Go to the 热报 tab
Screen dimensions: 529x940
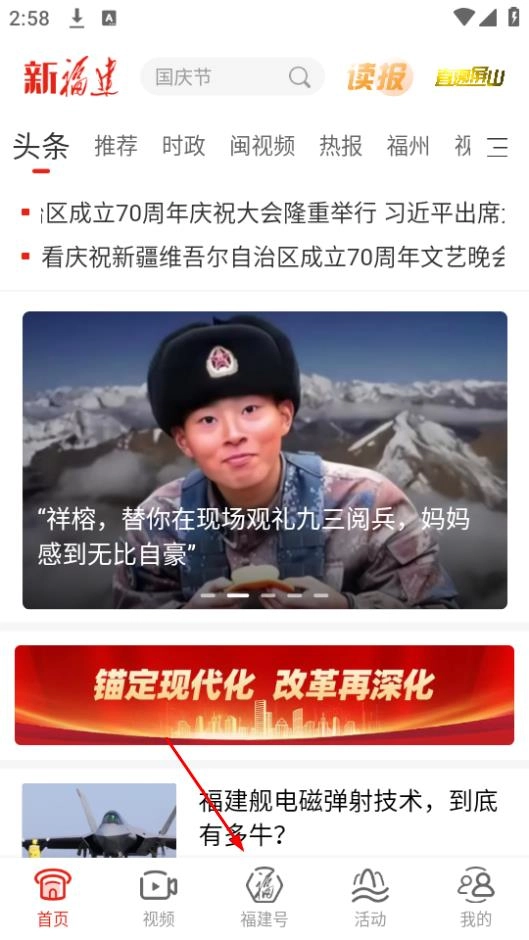tap(341, 146)
